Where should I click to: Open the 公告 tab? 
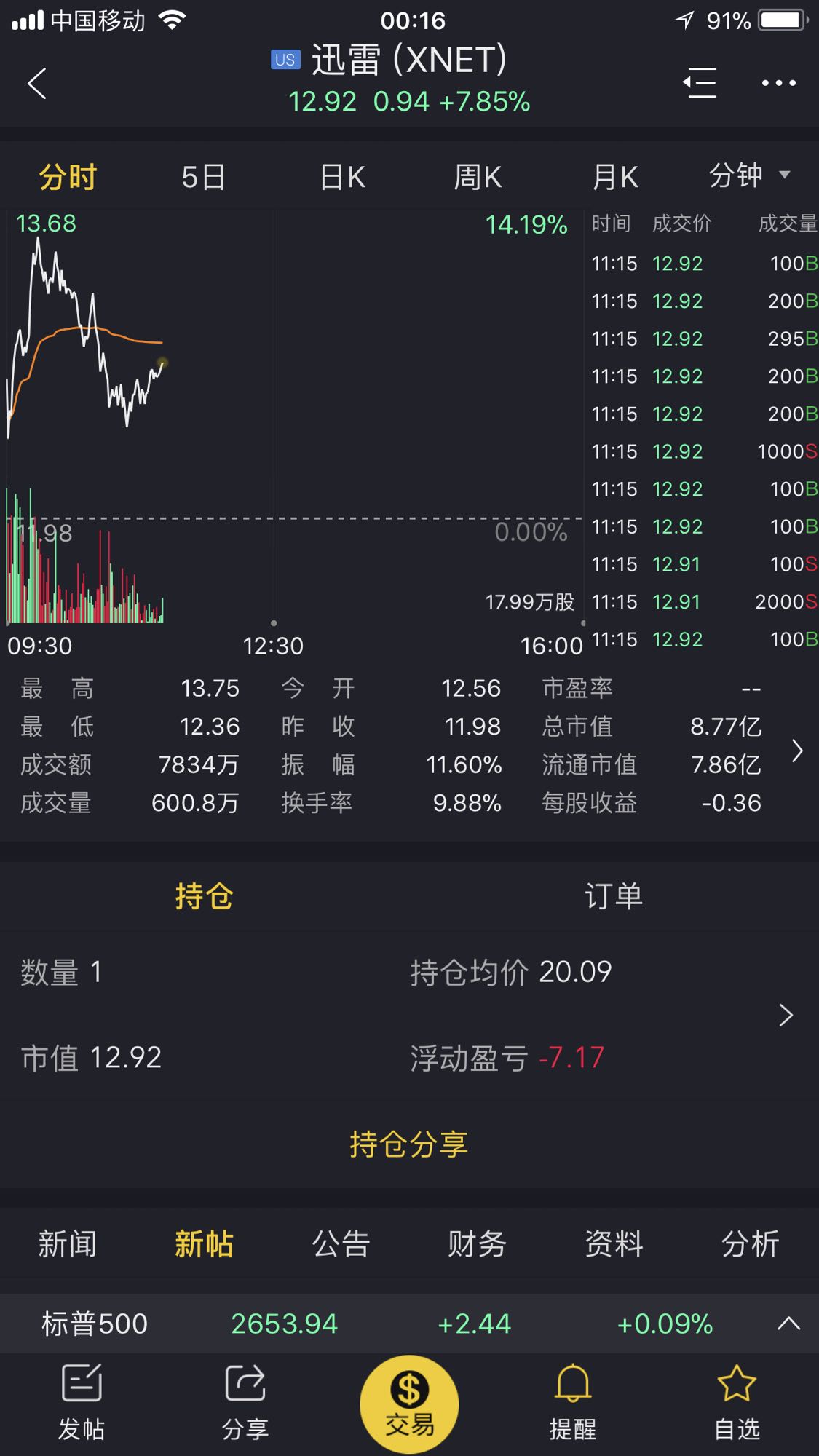[x=341, y=1243]
